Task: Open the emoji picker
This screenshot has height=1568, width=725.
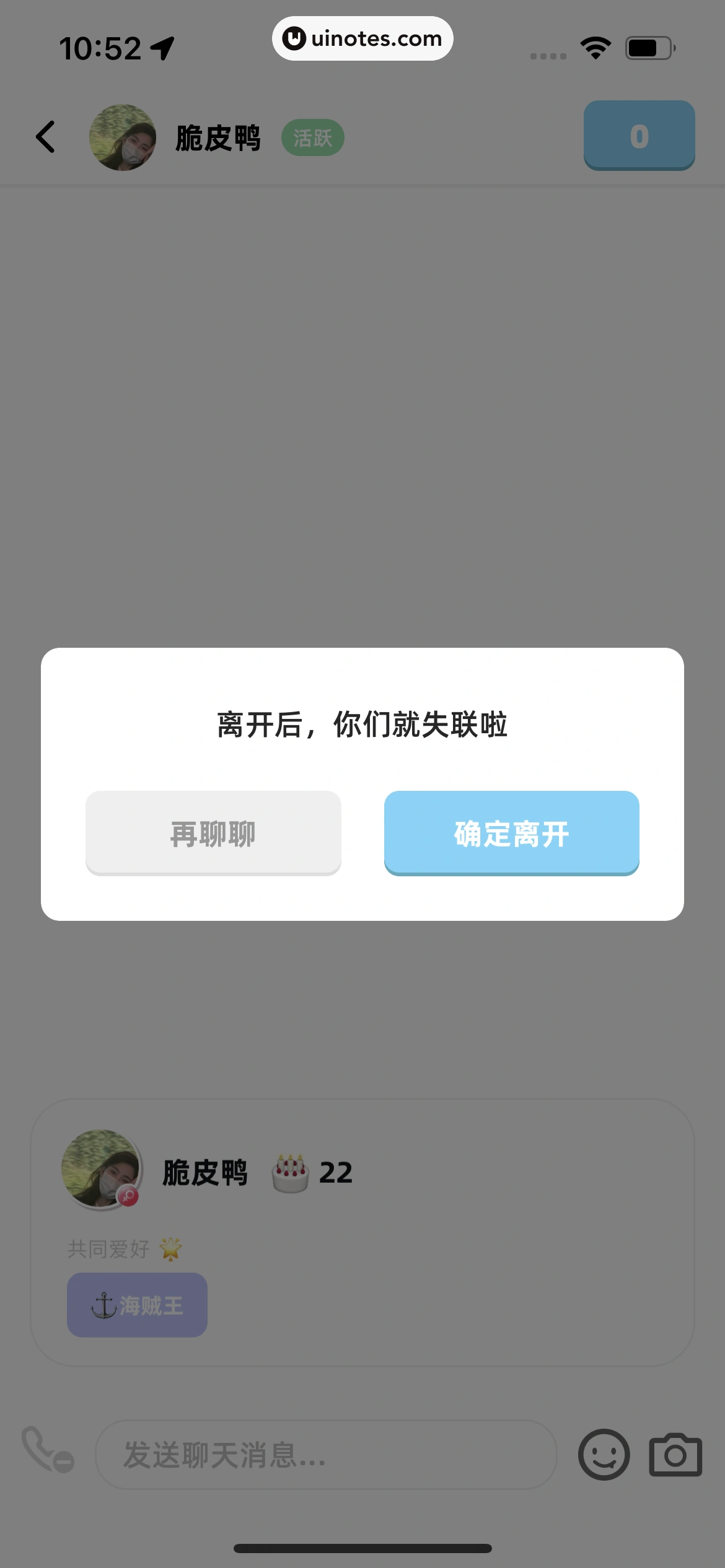Action: pos(604,1455)
